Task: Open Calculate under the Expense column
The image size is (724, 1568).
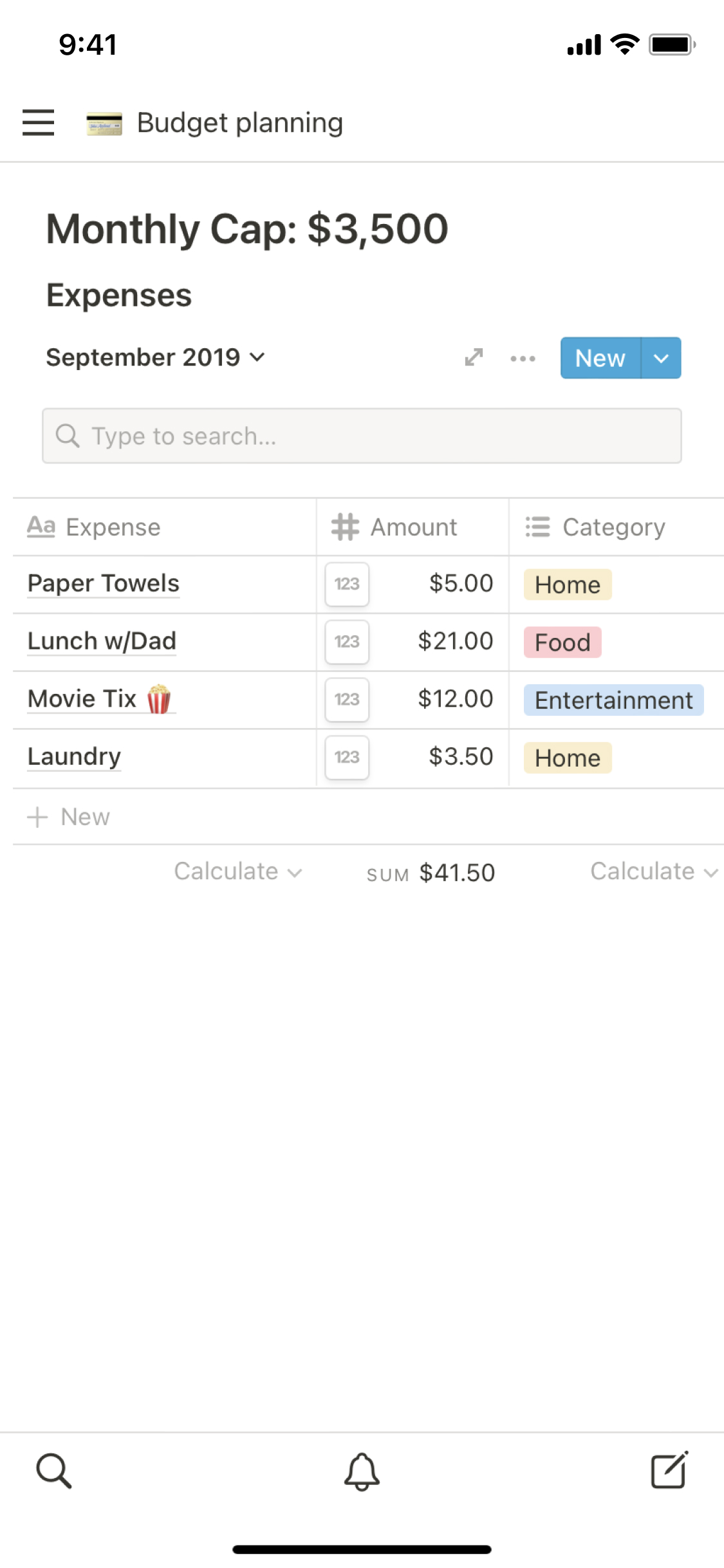Action: click(x=237, y=872)
